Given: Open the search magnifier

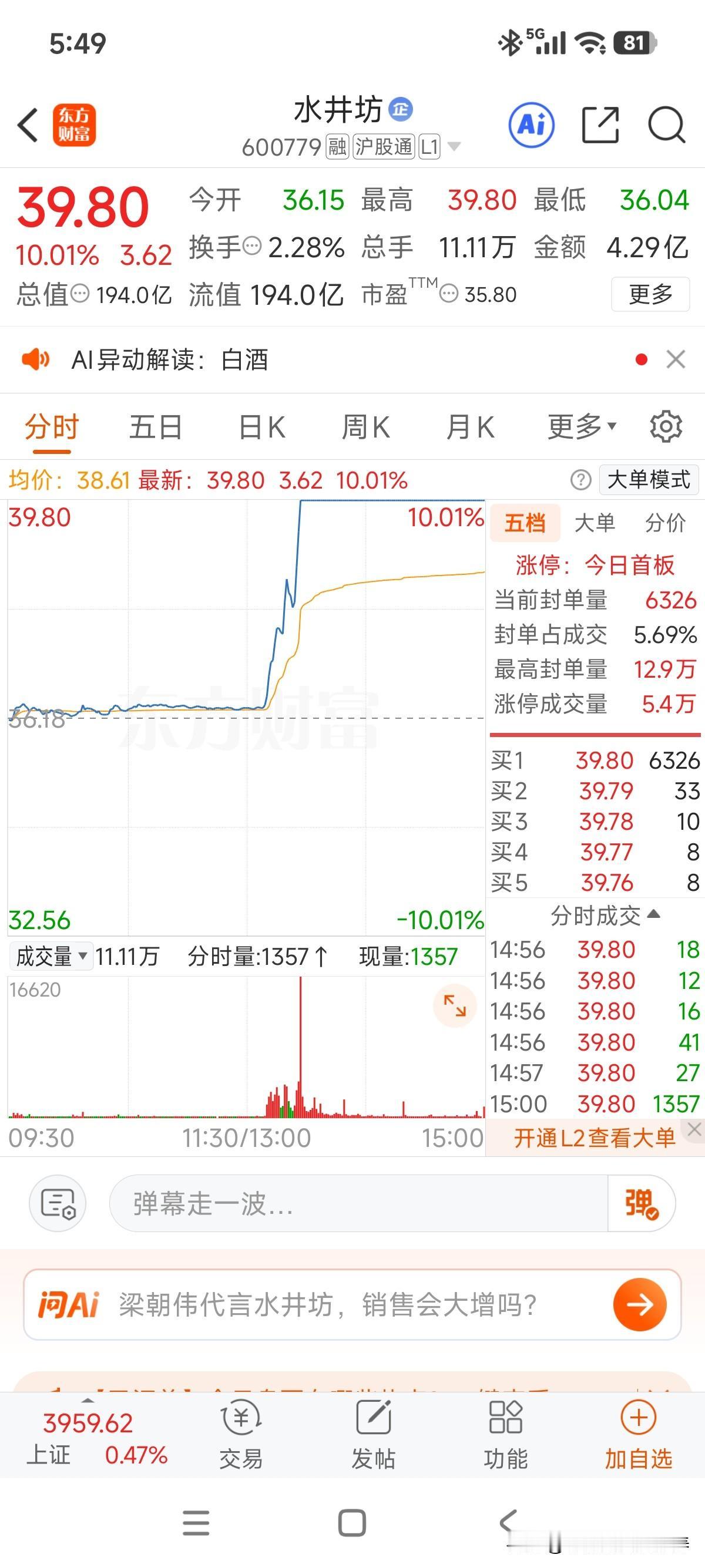Looking at the screenshot, I should (x=666, y=126).
